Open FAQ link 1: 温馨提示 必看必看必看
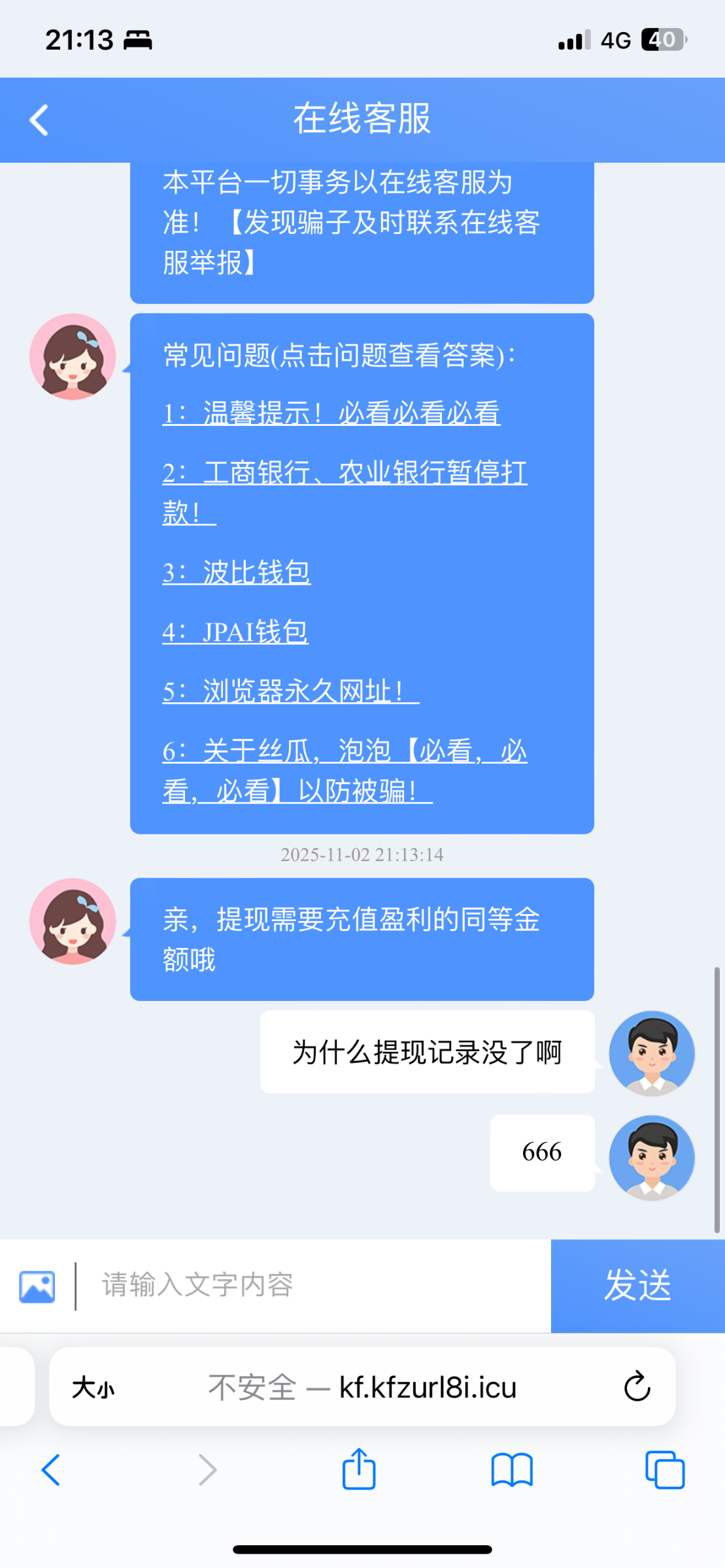The image size is (725, 1568). point(331,413)
